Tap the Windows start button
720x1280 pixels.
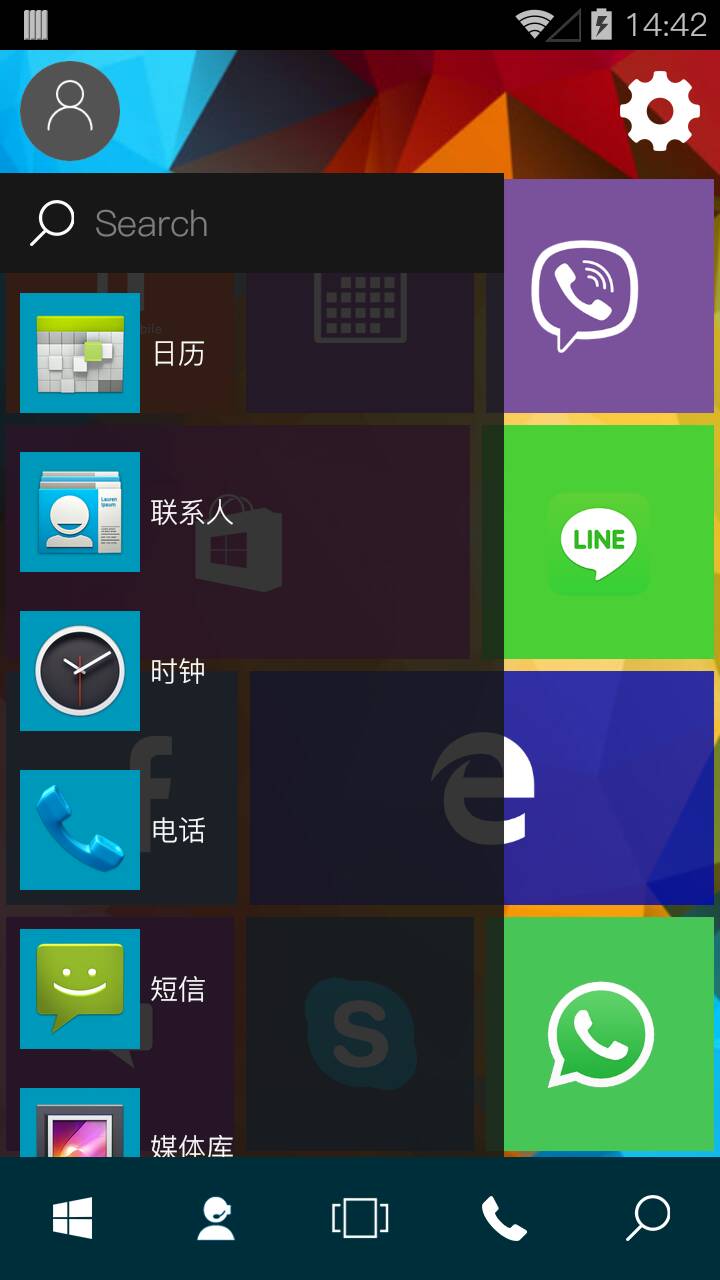[x=72, y=1218]
